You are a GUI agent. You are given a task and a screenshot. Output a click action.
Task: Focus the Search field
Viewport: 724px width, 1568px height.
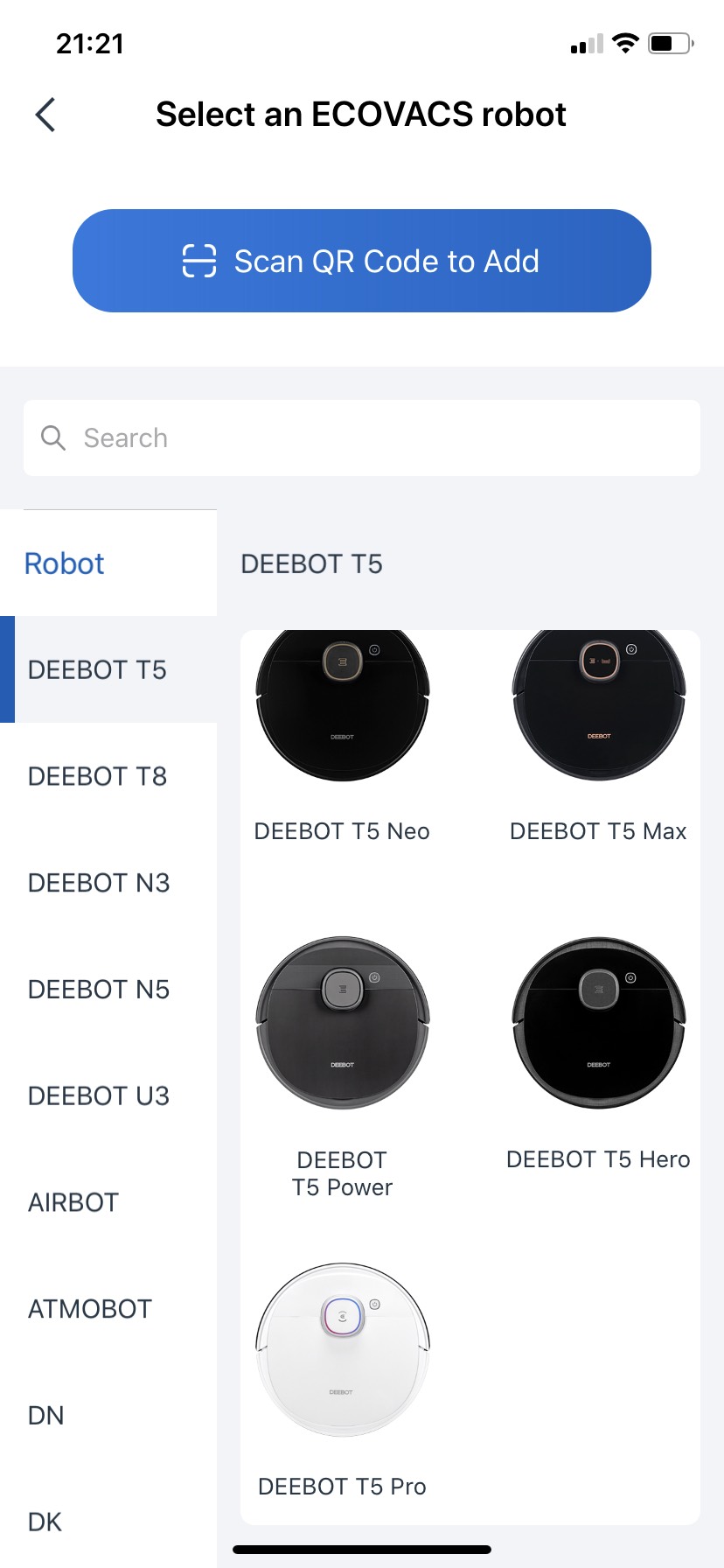361,437
